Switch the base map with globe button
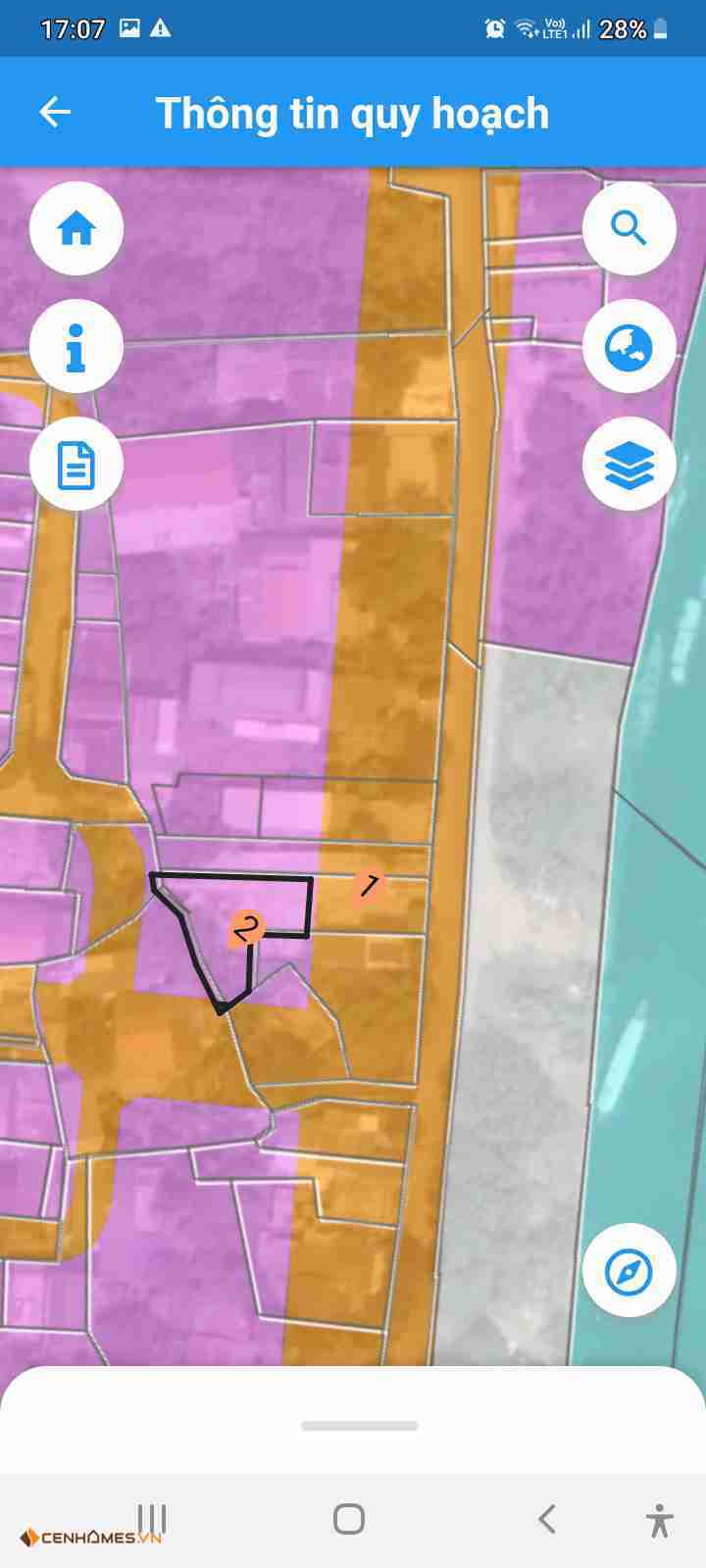706x1568 pixels. pyautogui.click(x=630, y=346)
